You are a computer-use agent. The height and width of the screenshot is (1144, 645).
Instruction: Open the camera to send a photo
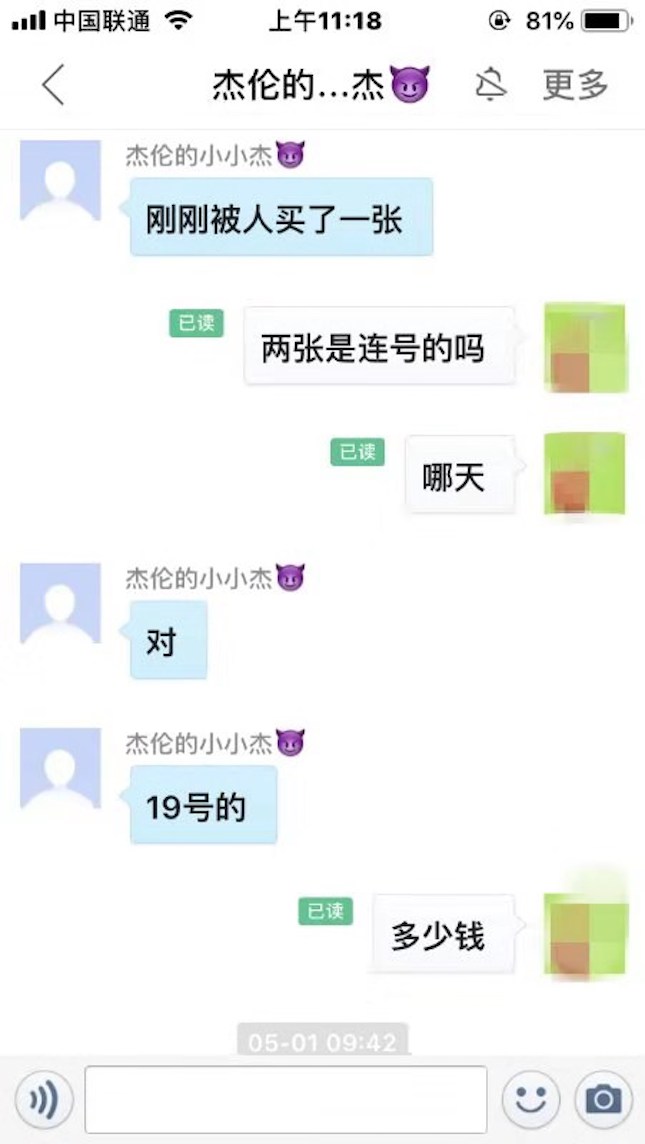(603, 1100)
